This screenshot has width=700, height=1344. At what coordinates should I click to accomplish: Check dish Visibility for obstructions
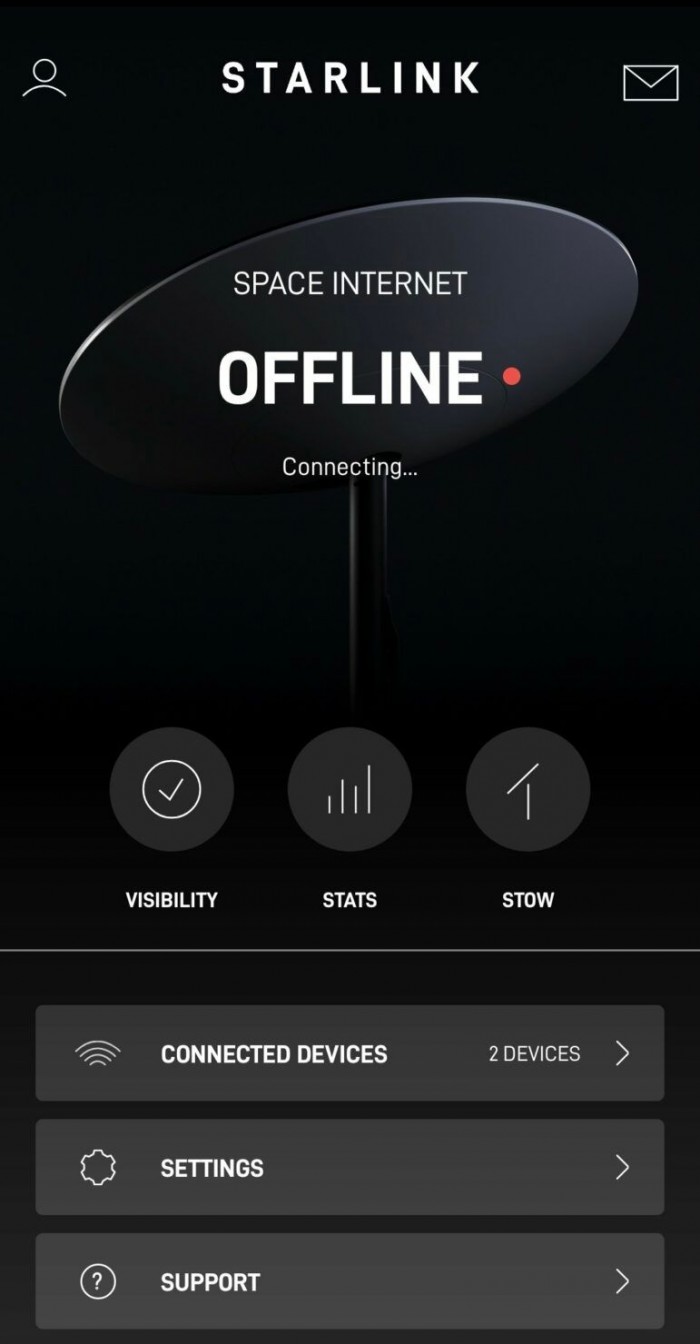point(172,789)
